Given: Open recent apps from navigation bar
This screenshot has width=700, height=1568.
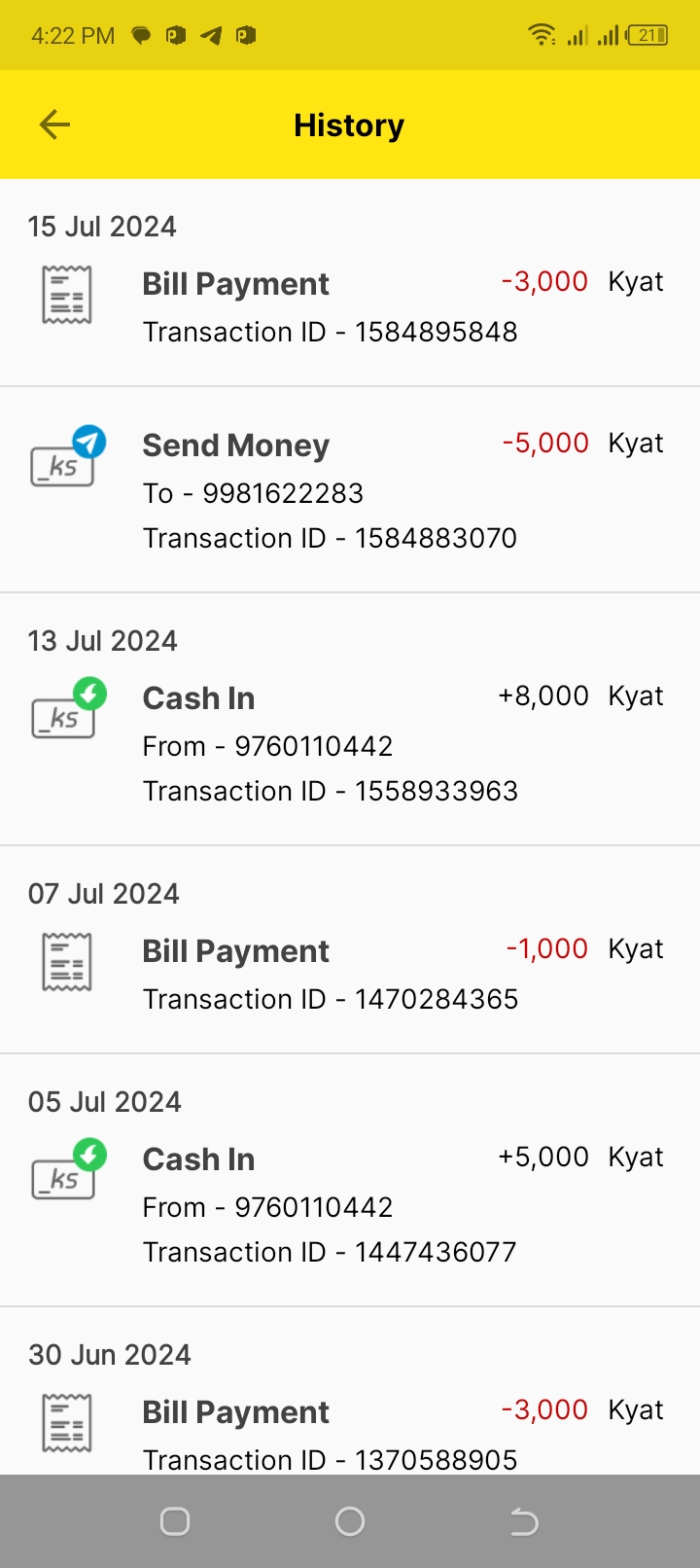Looking at the screenshot, I should [x=175, y=1521].
